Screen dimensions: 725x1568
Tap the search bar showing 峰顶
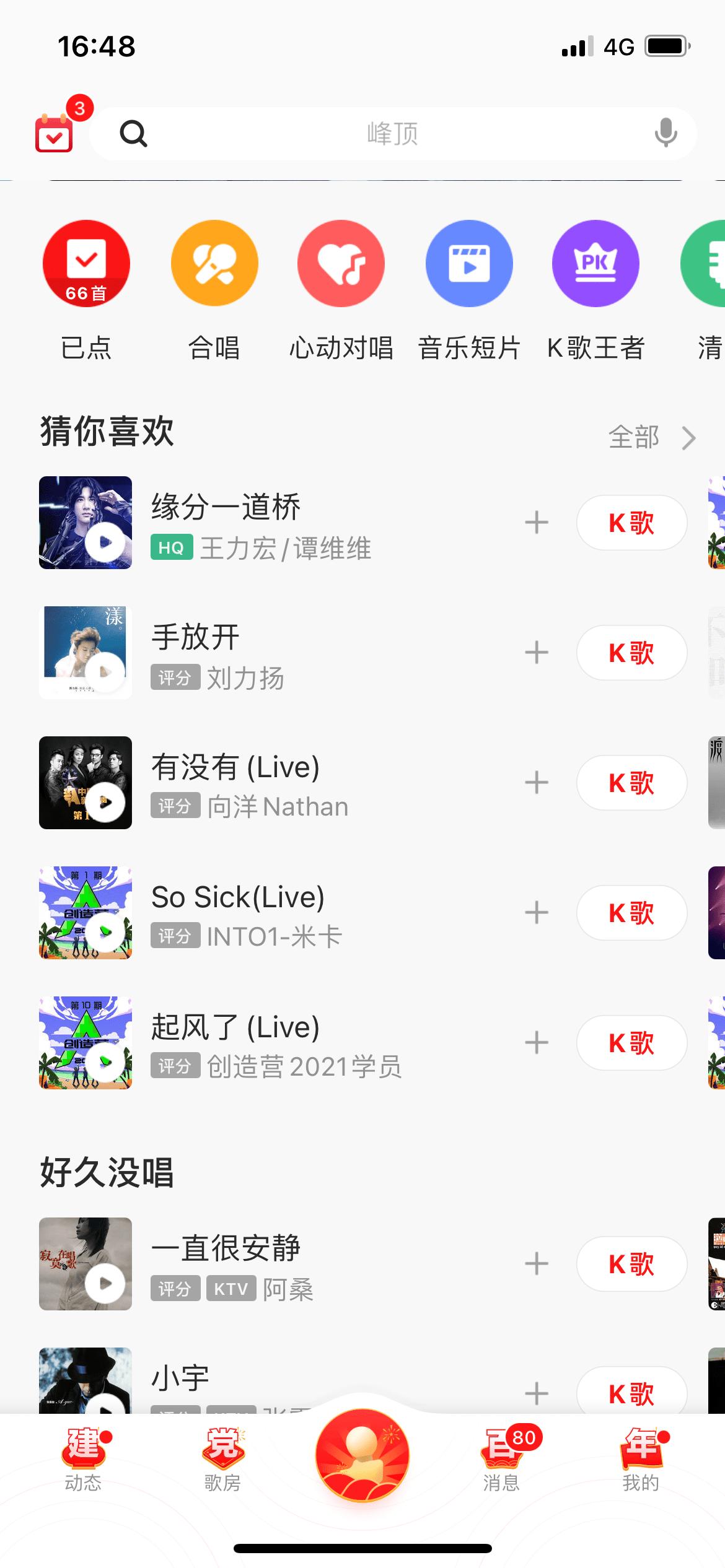(x=390, y=133)
